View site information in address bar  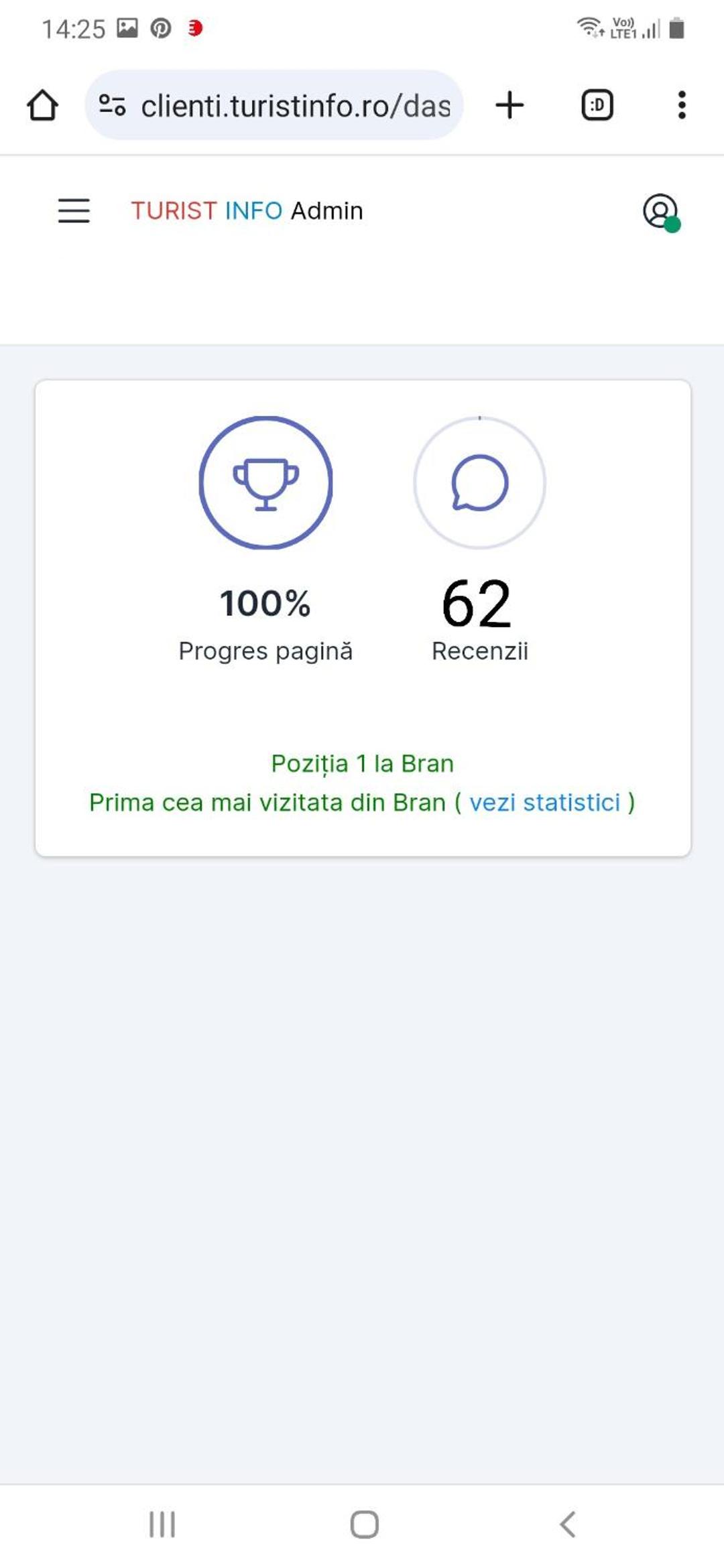(112, 105)
